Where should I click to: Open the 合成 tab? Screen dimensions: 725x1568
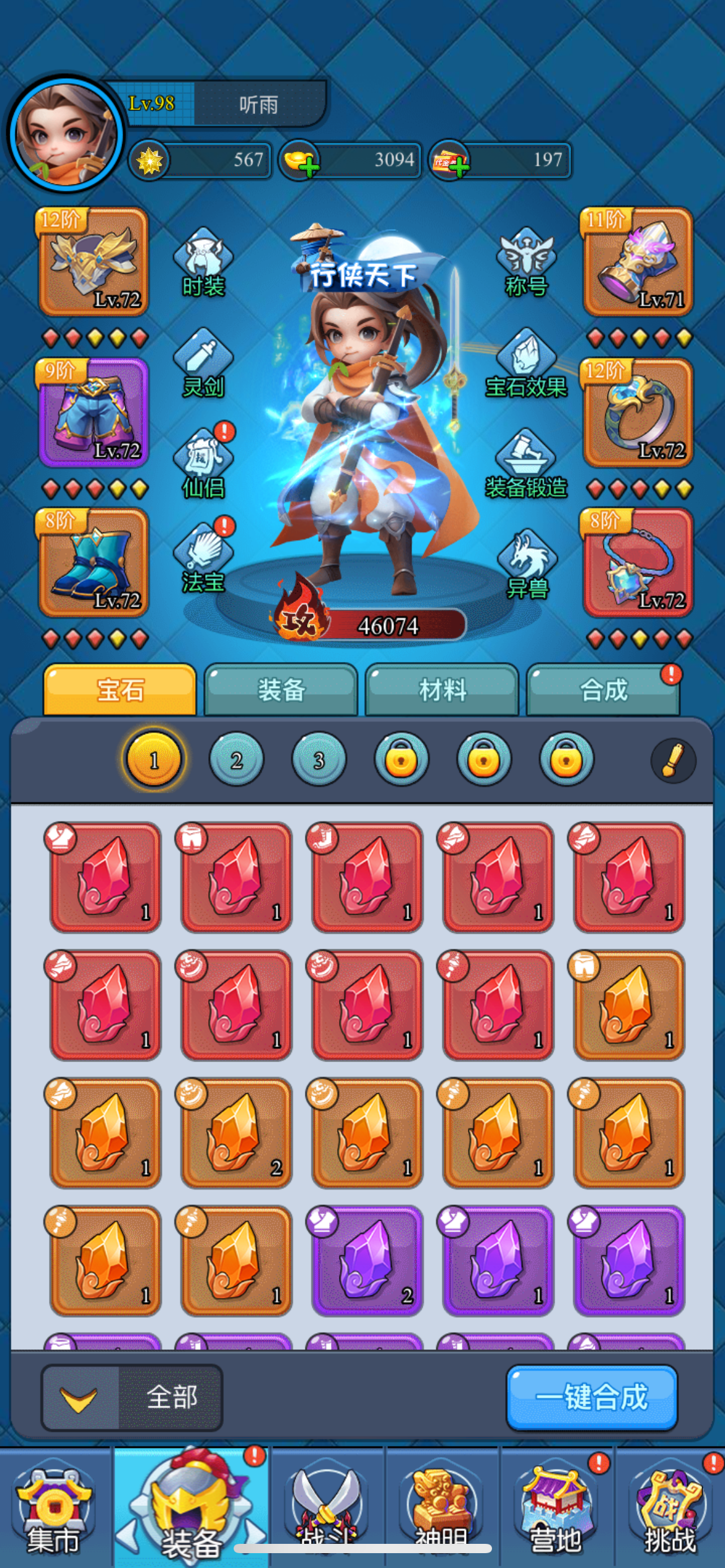[x=603, y=689]
